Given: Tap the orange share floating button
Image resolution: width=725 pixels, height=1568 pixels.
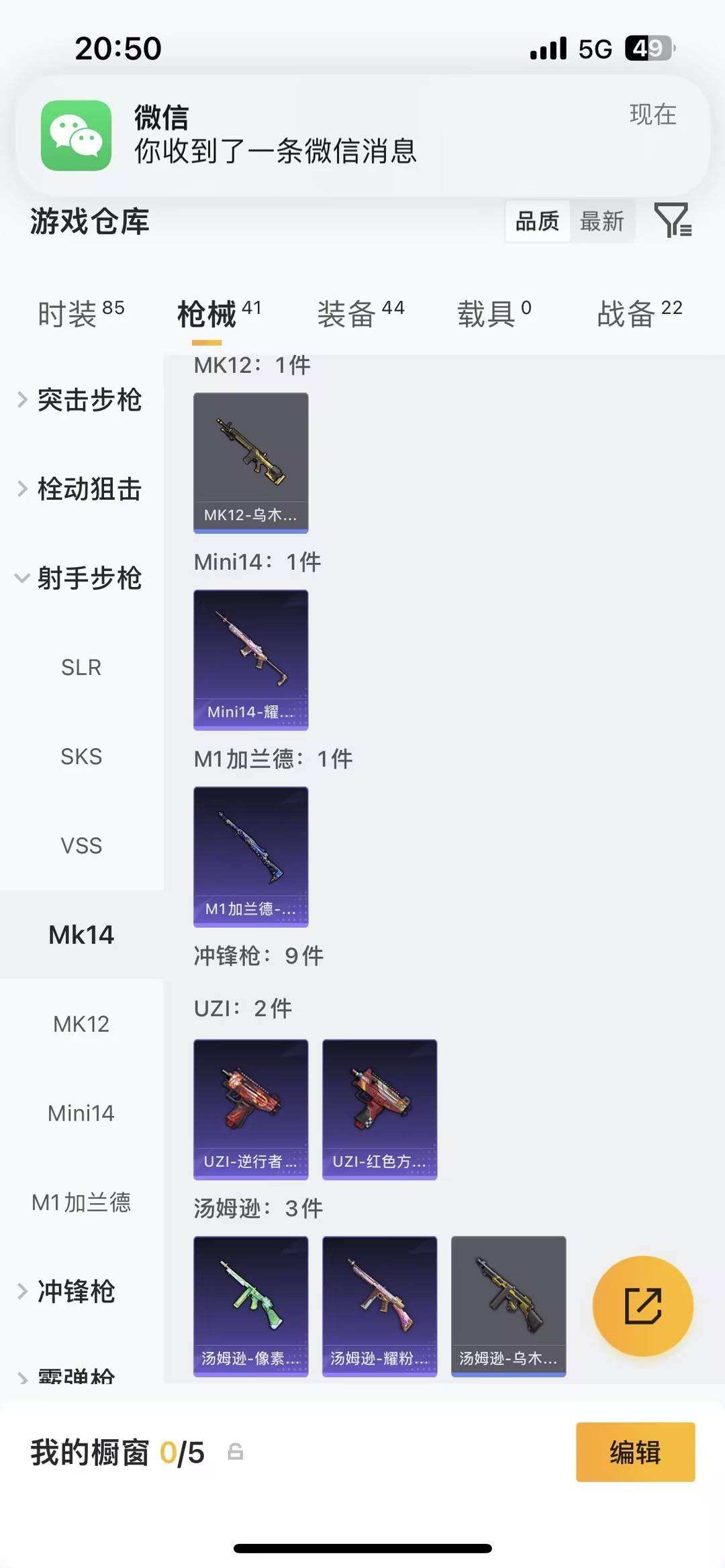Looking at the screenshot, I should point(642,1306).
